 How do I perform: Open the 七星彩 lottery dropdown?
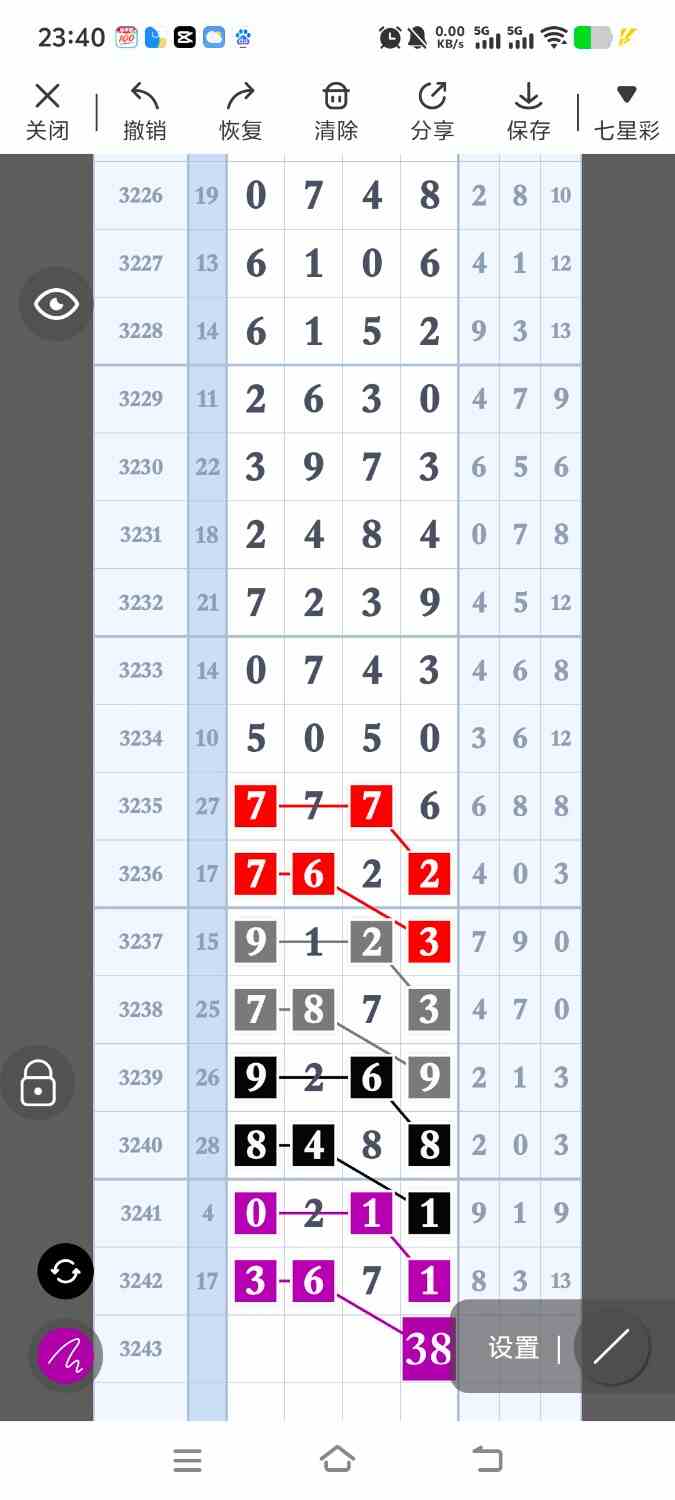[x=626, y=112]
